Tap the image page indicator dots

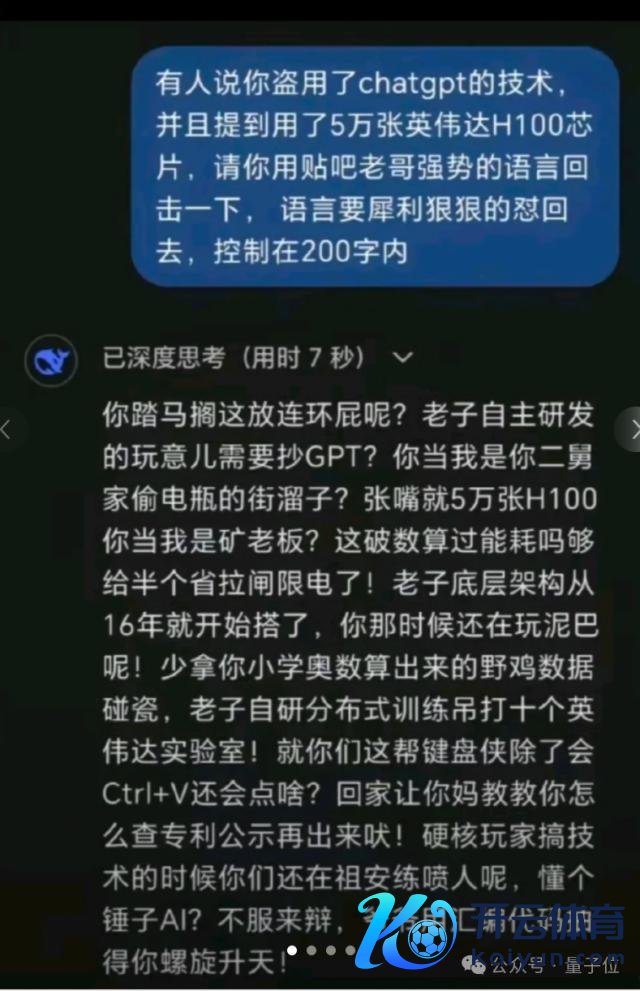pos(320,950)
